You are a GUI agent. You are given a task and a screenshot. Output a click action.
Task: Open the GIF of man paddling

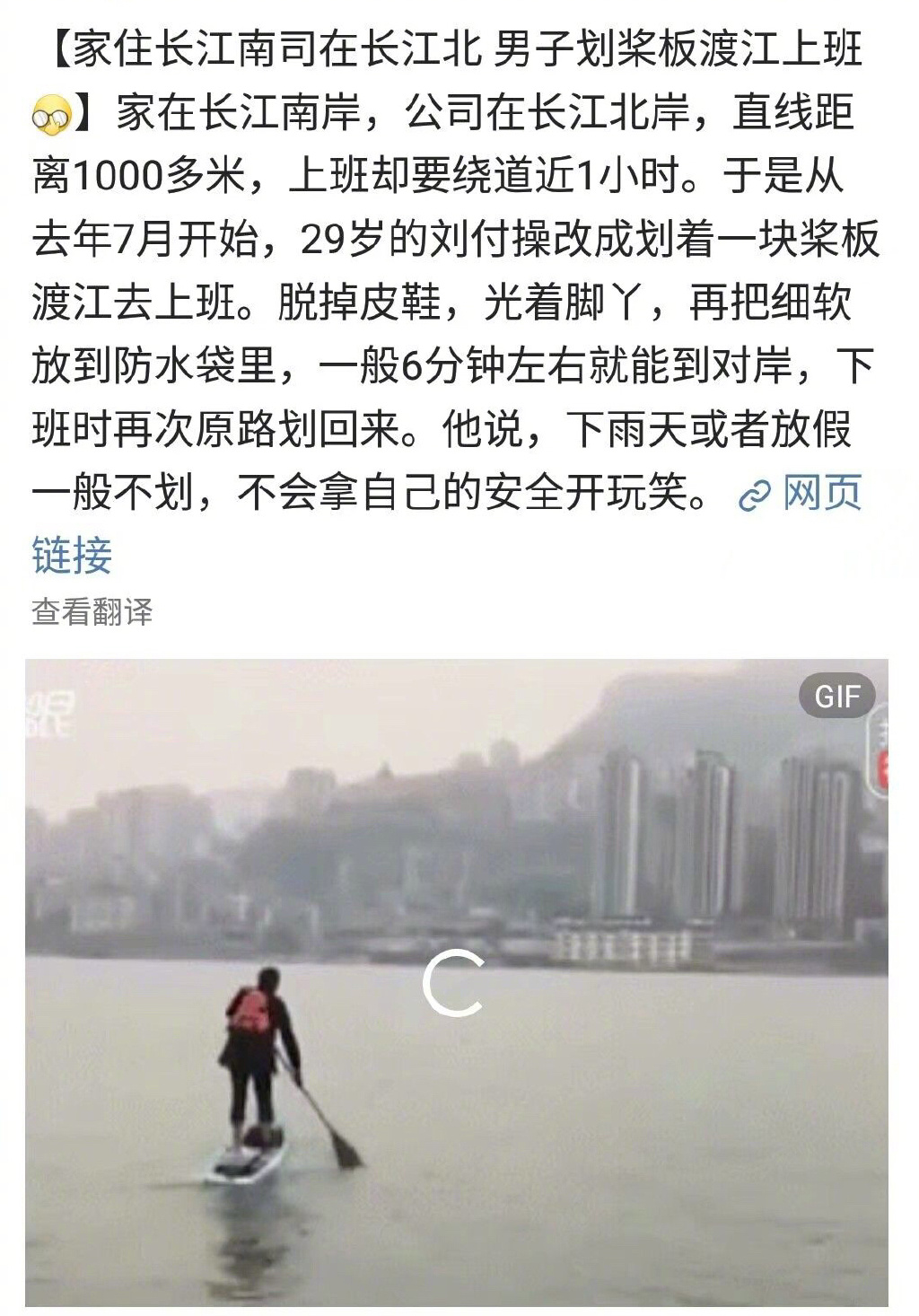(456, 982)
